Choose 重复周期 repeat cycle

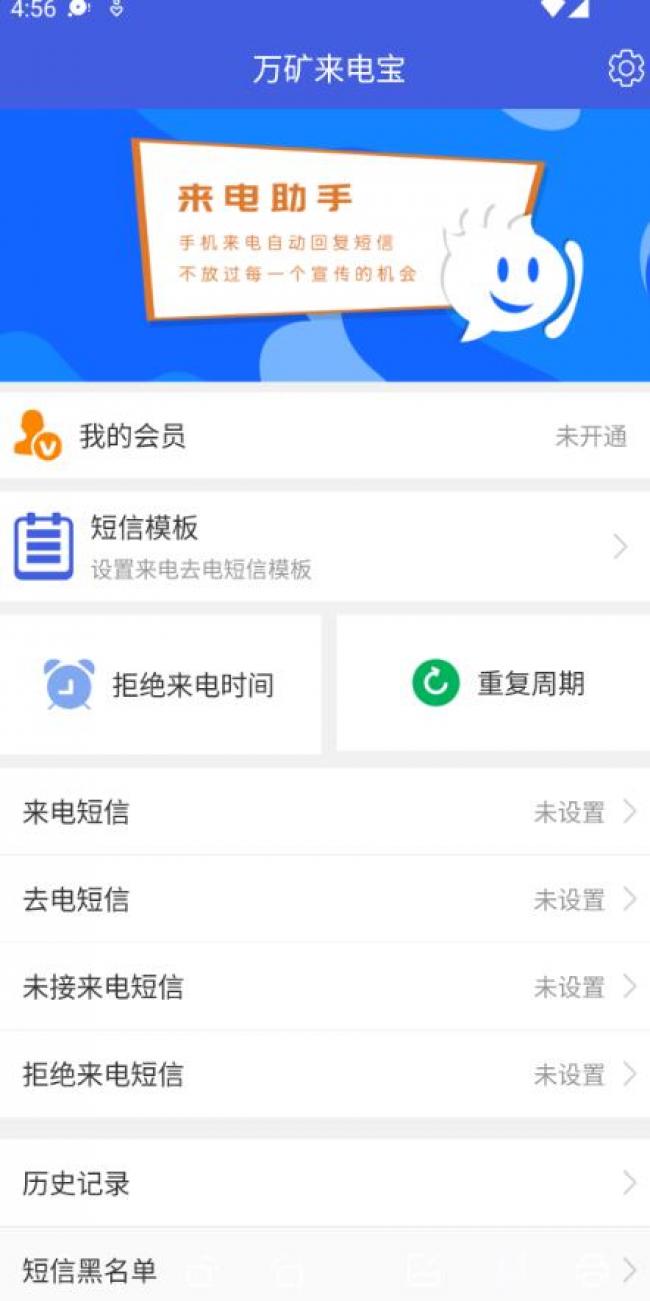[495, 684]
